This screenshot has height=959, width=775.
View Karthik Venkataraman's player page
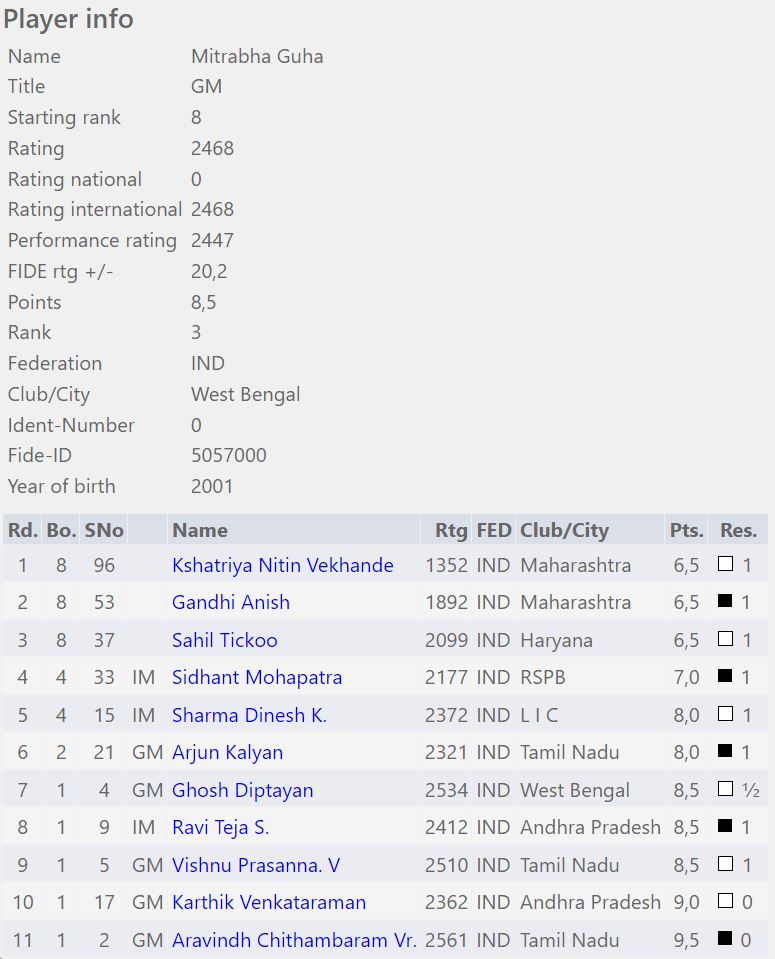[x=269, y=902]
